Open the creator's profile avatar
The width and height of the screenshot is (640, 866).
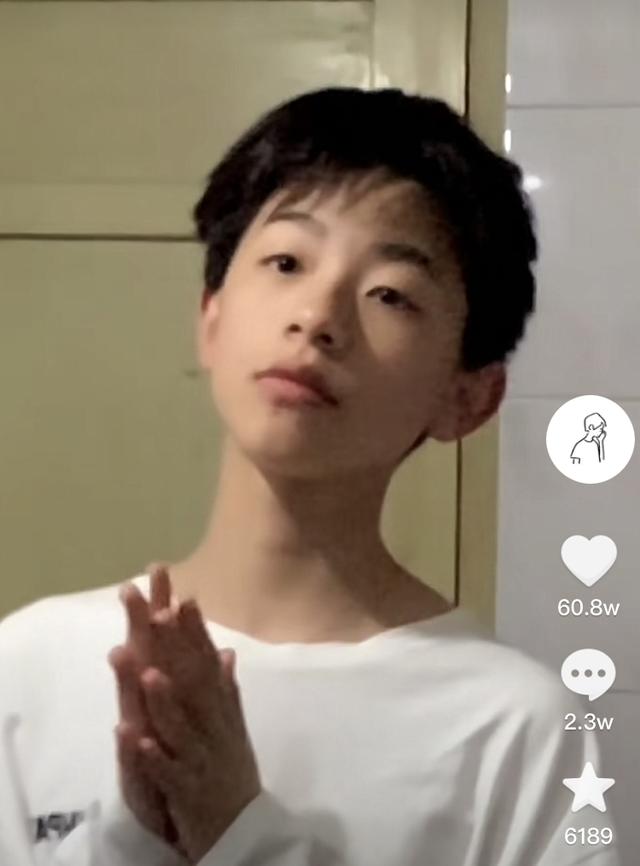590,439
